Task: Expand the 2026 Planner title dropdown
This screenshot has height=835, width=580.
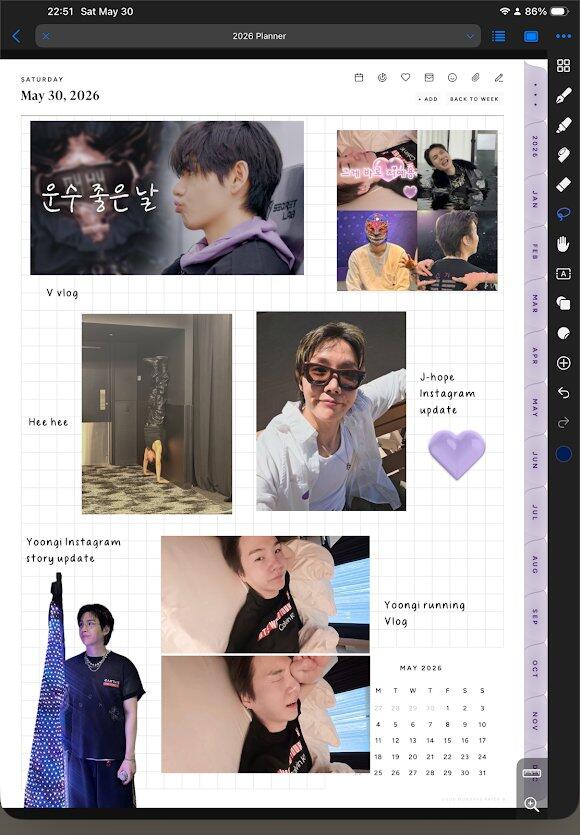Action: click(470, 36)
